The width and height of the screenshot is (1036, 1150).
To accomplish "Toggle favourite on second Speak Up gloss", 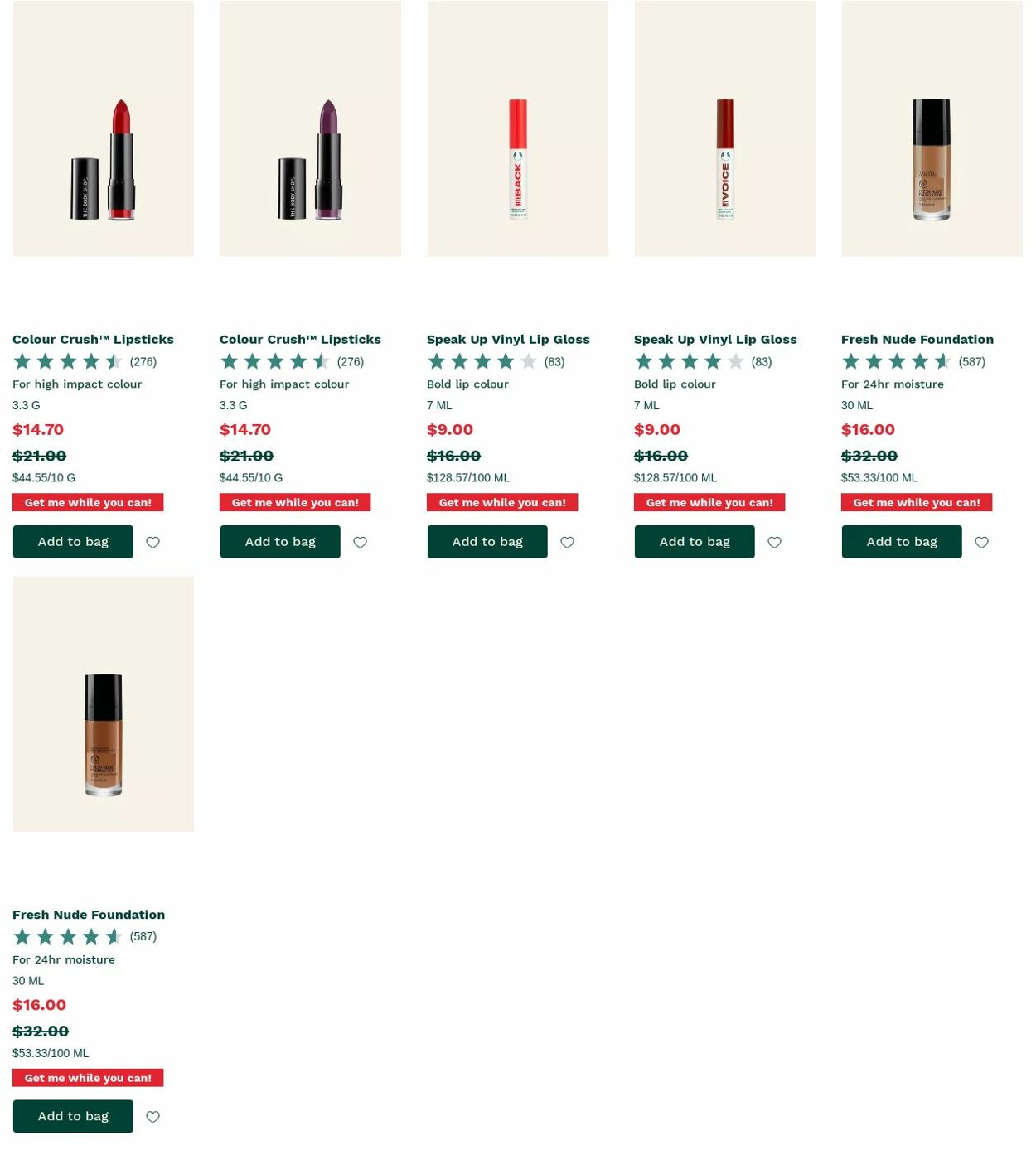I will pyautogui.click(x=774, y=542).
